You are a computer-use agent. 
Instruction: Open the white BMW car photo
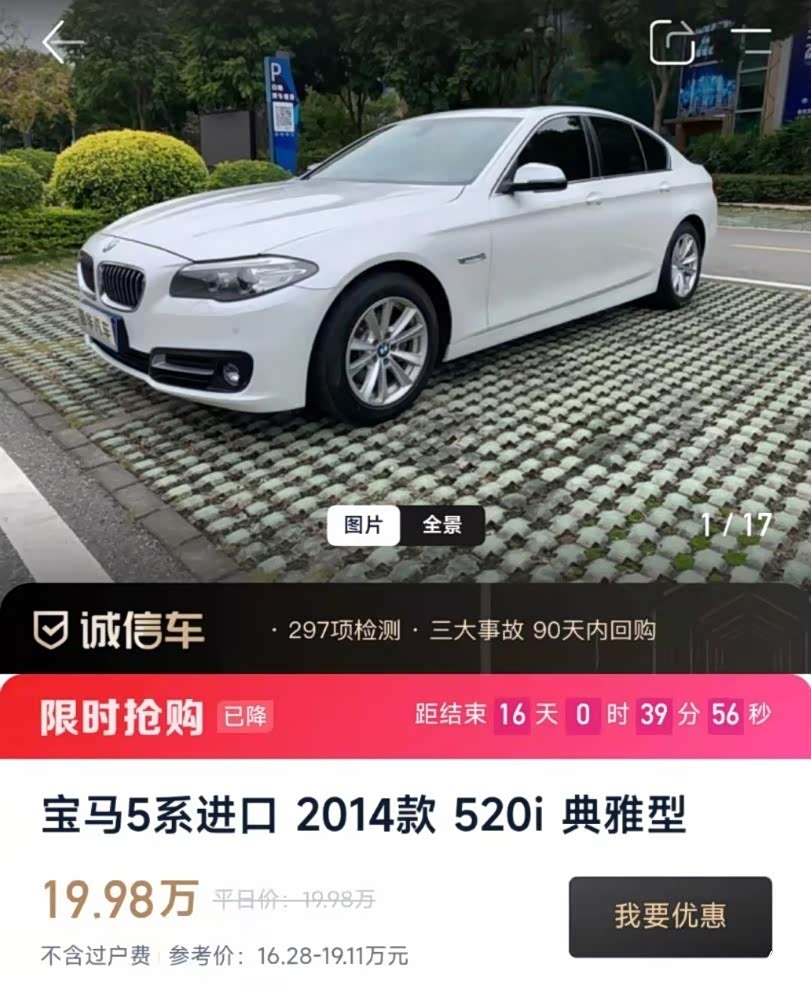coord(400,270)
